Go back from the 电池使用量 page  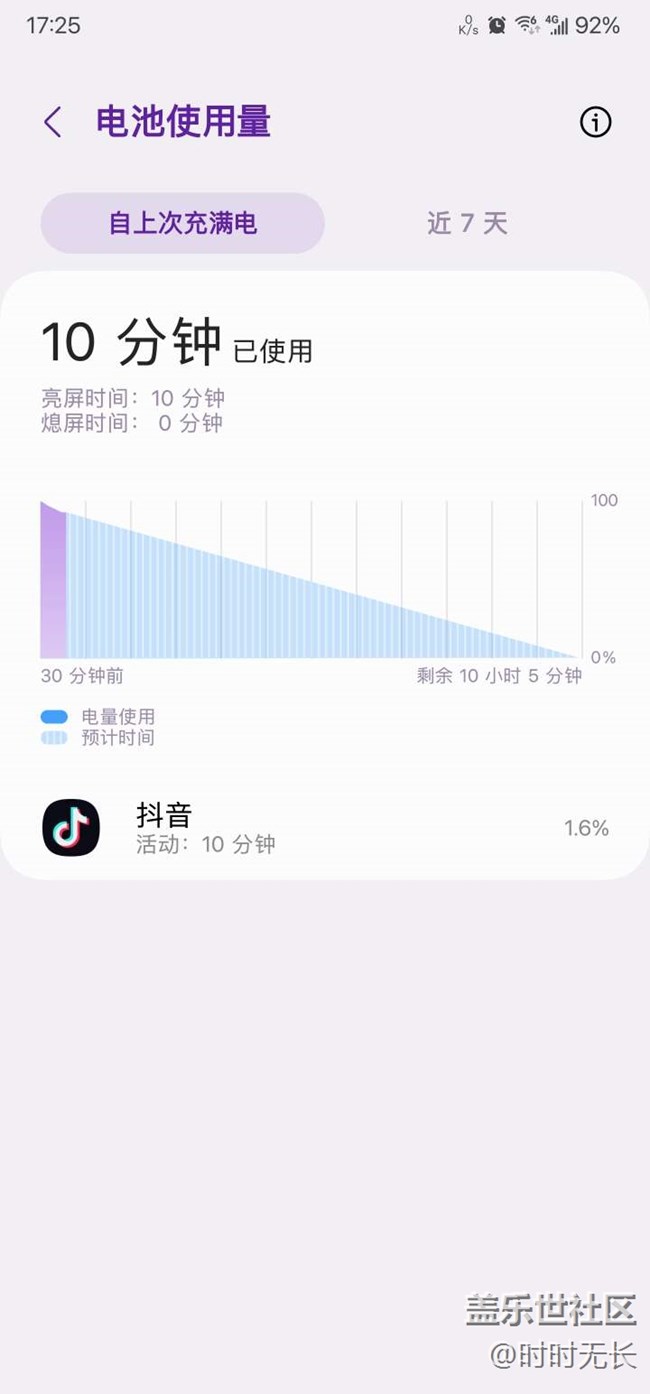(53, 123)
